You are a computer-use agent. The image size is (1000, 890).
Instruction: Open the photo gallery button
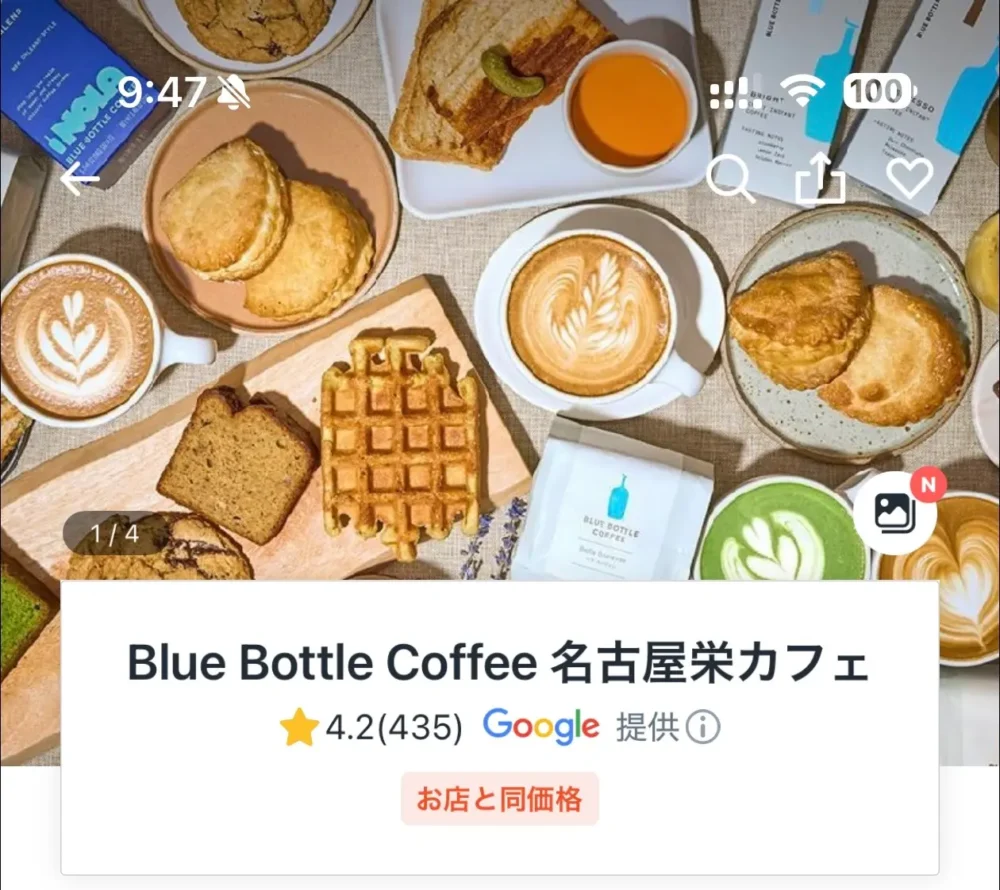[x=894, y=513]
